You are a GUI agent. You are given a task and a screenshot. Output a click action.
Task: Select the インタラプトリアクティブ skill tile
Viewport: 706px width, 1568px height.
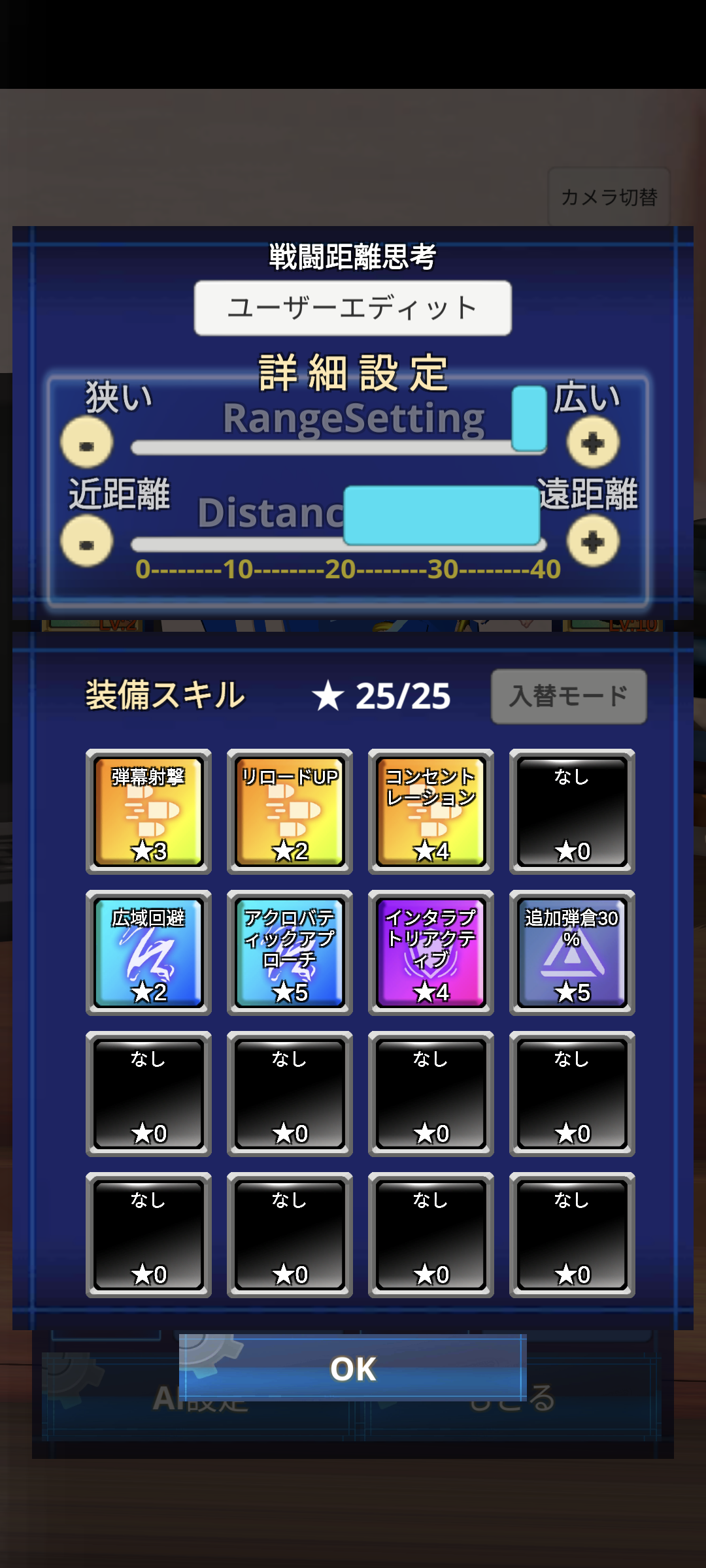click(431, 953)
